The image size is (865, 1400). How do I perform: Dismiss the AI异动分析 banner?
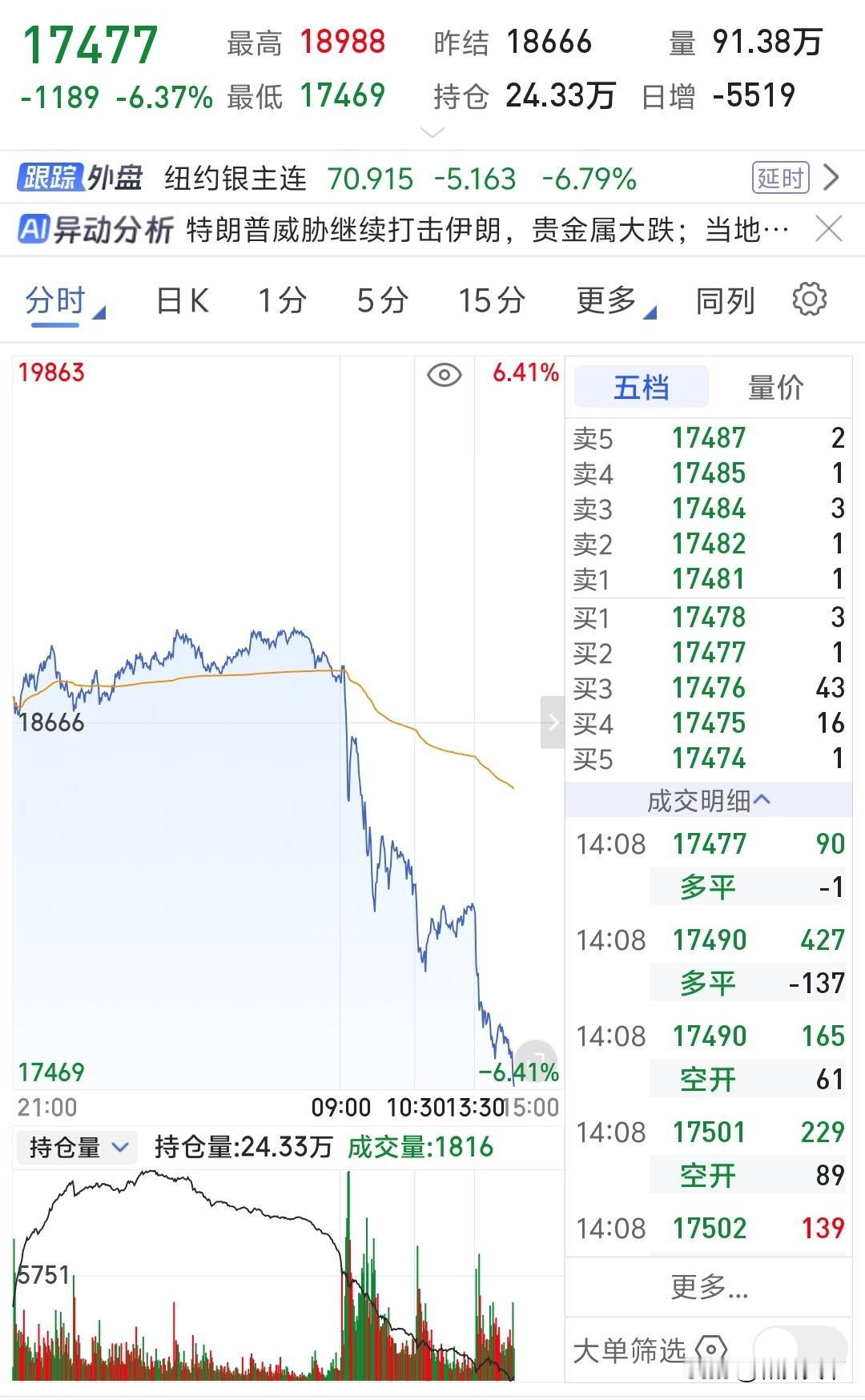coord(828,230)
